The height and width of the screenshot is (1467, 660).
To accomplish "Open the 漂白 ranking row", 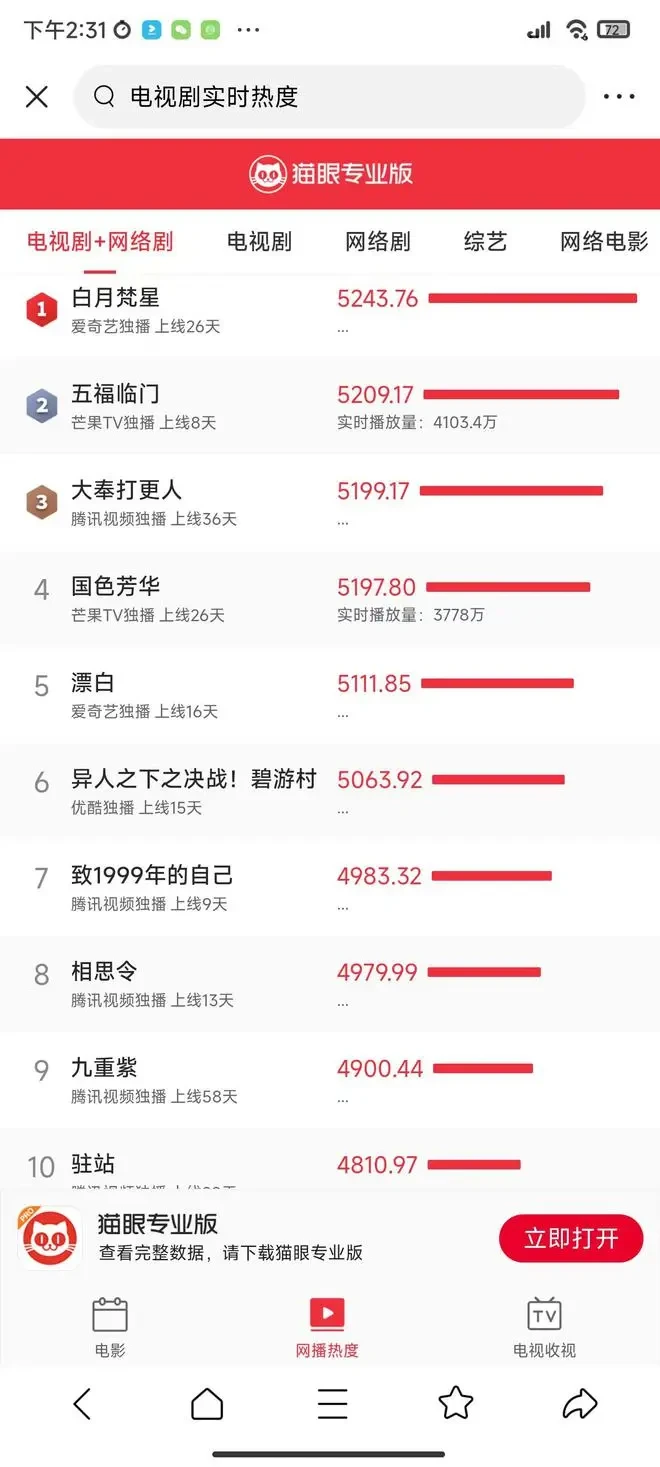I will pyautogui.click(x=330, y=694).
